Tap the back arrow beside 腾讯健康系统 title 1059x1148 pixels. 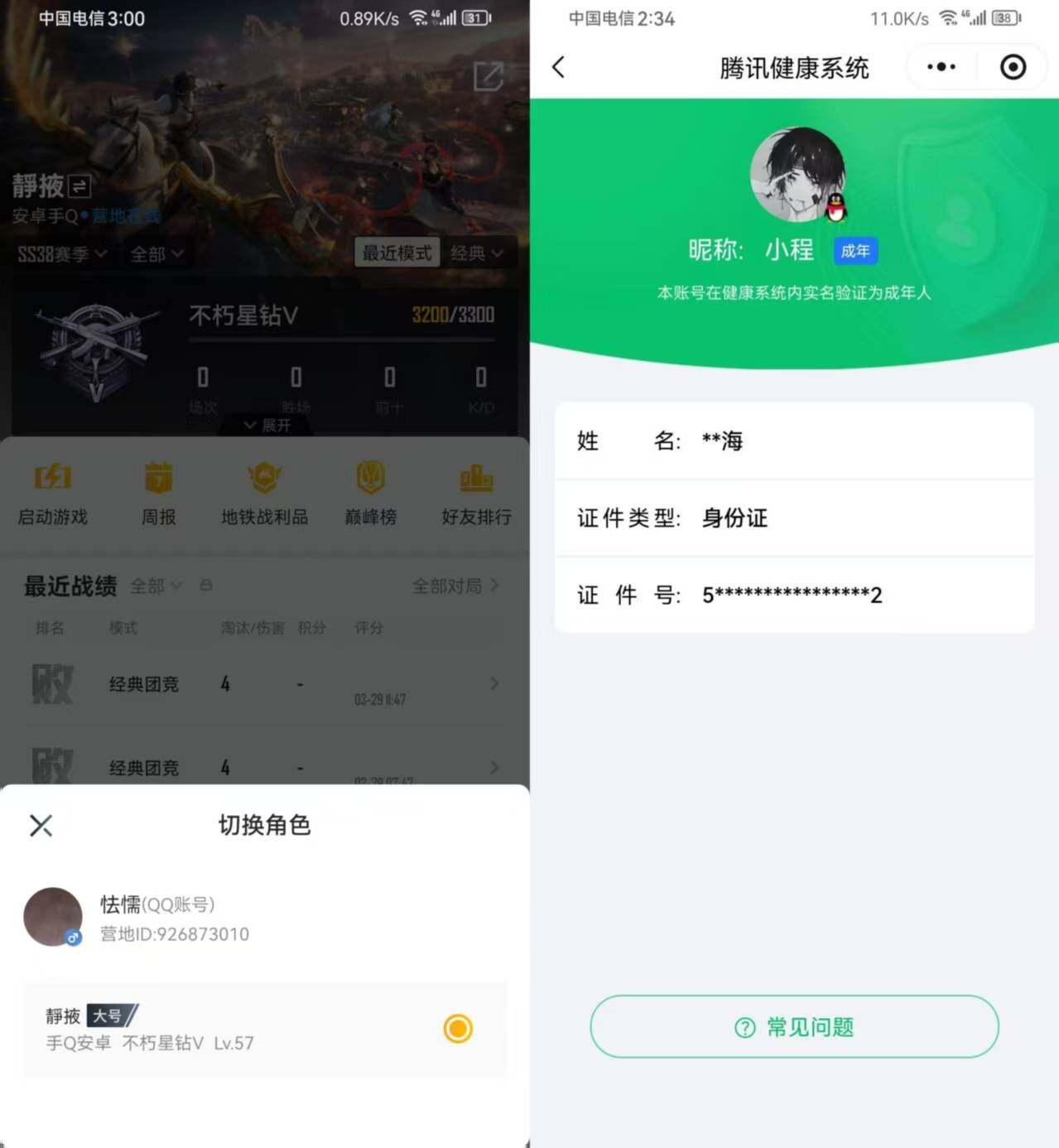click(558, 67)
